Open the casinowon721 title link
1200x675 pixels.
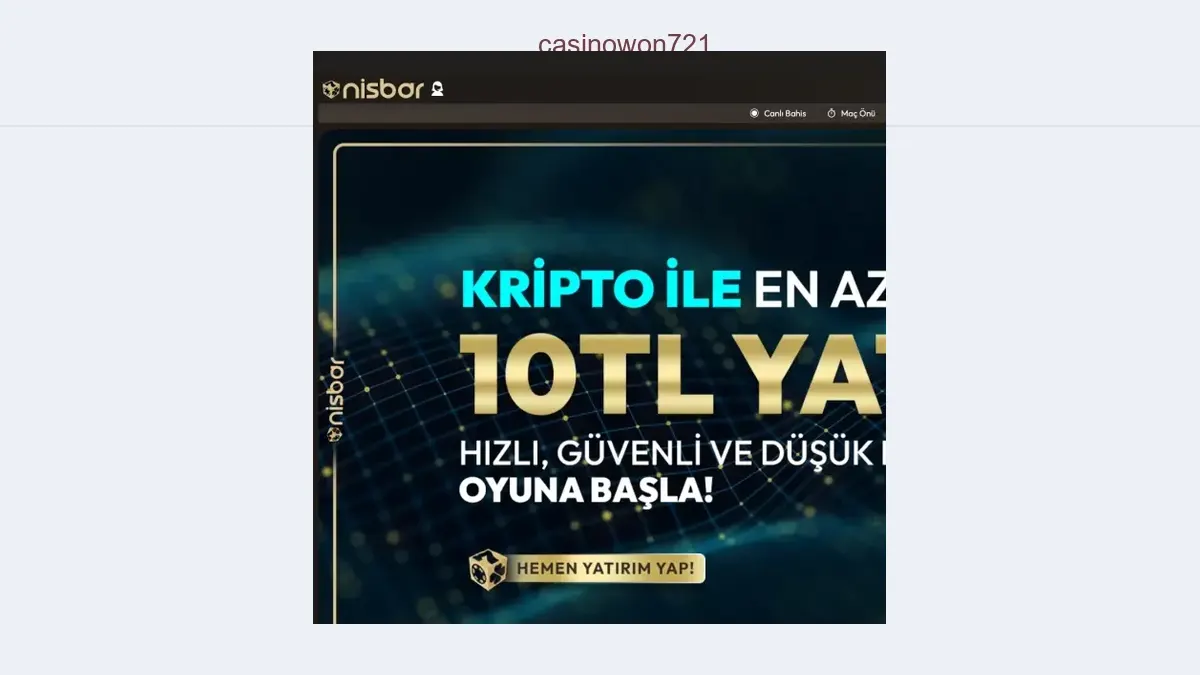623,43
